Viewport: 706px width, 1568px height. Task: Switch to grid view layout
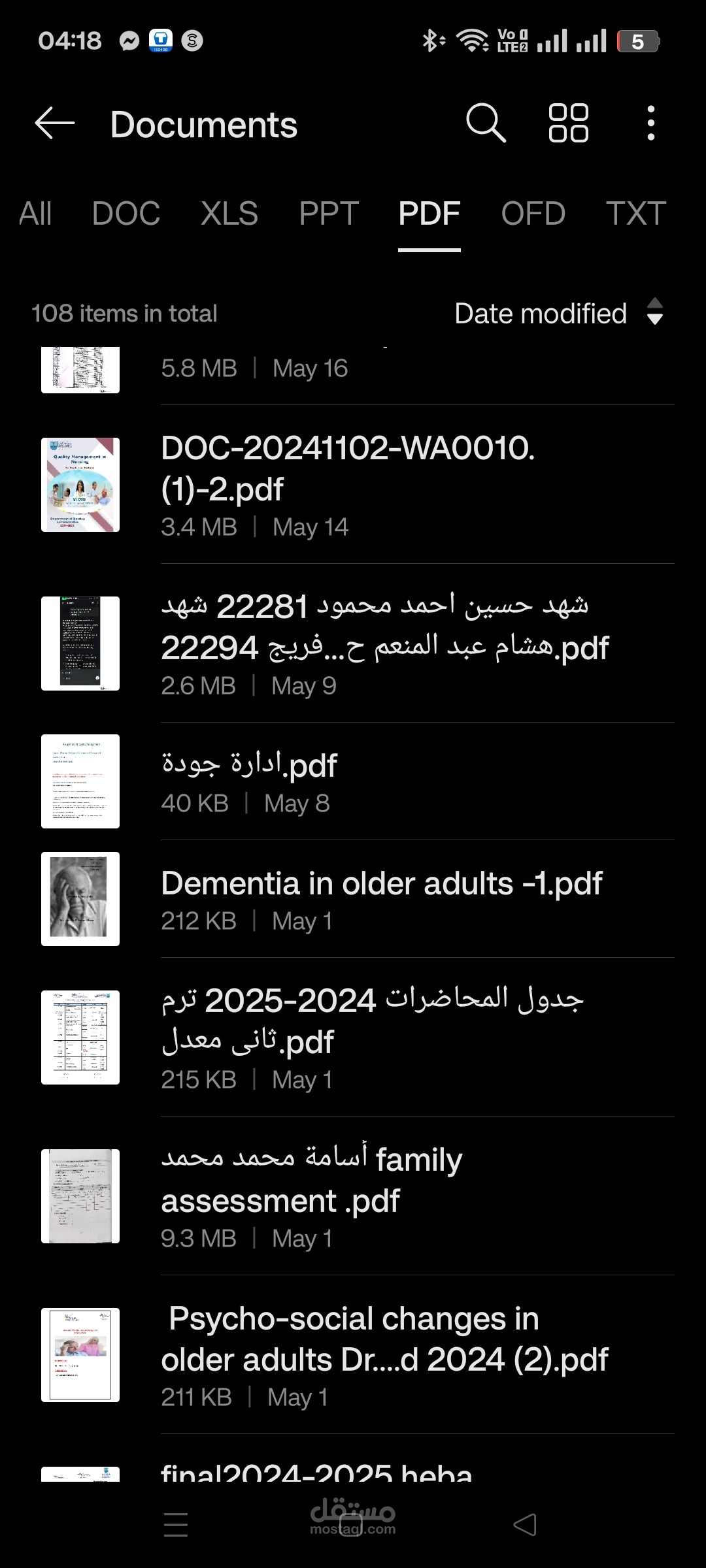click(x=568, y=123)
